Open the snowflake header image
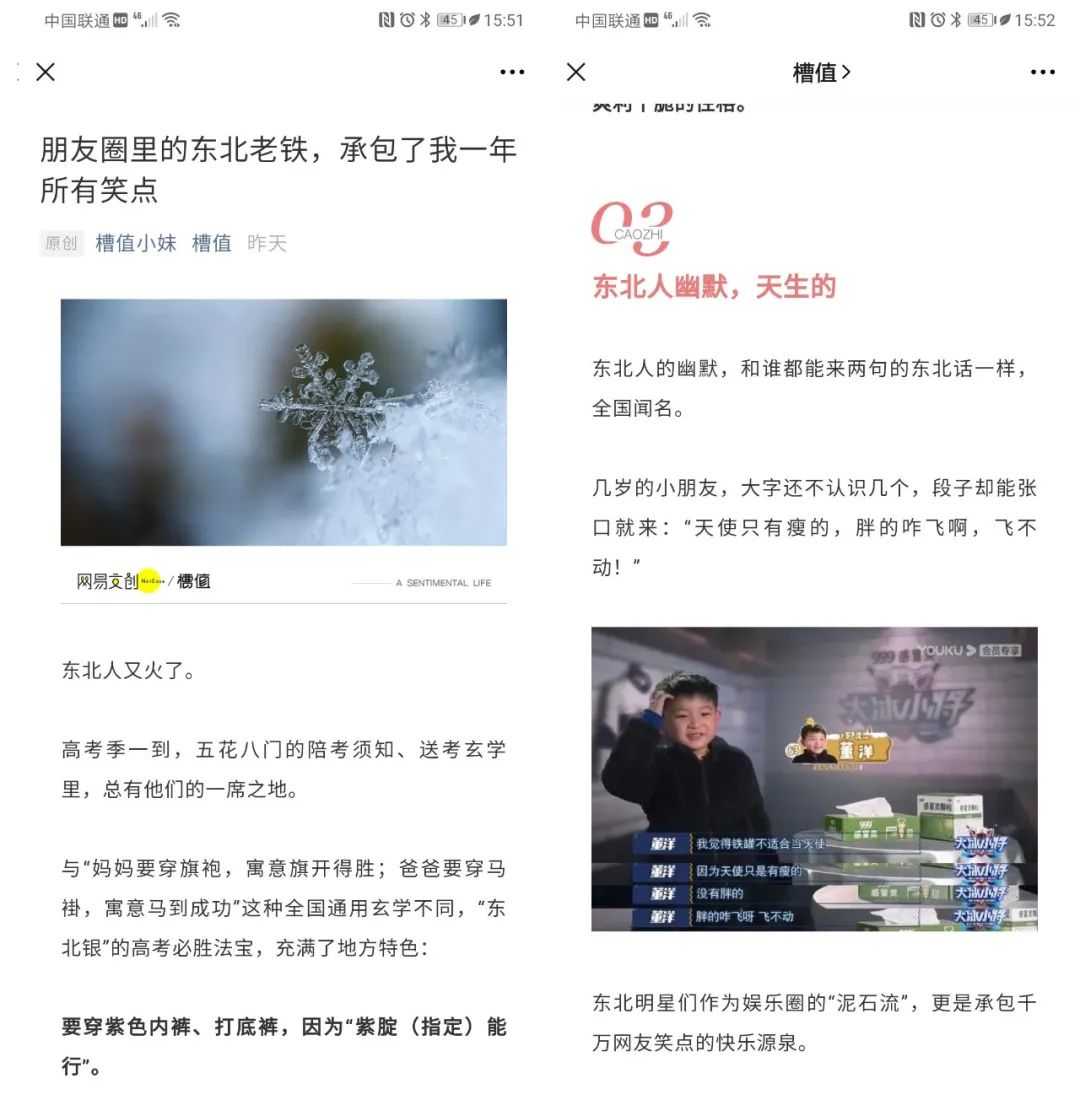 [x=284, y=422]
